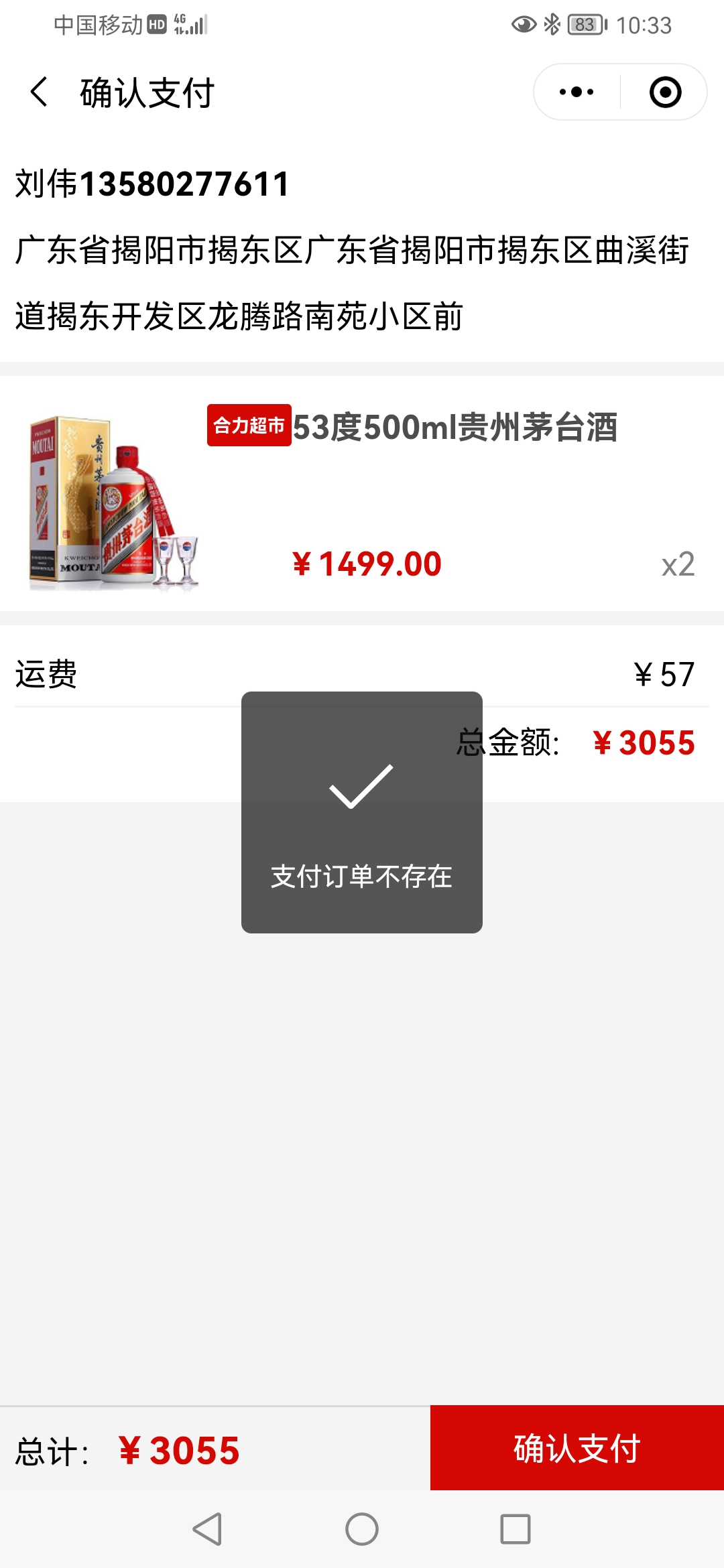Close the mini program with the circle icon
The height and width of the screenshot is (1568, 724).
tap(665, 92)
